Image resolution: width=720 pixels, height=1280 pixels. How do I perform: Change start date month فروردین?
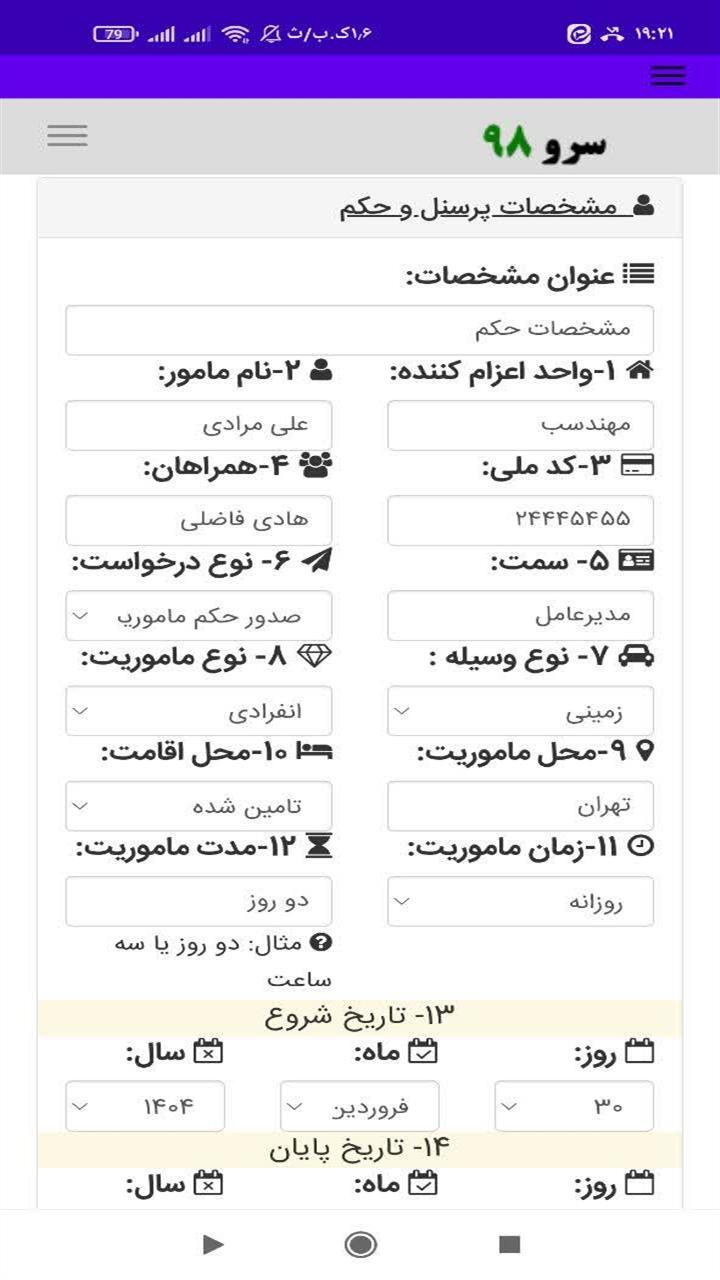click(359, 1106)
